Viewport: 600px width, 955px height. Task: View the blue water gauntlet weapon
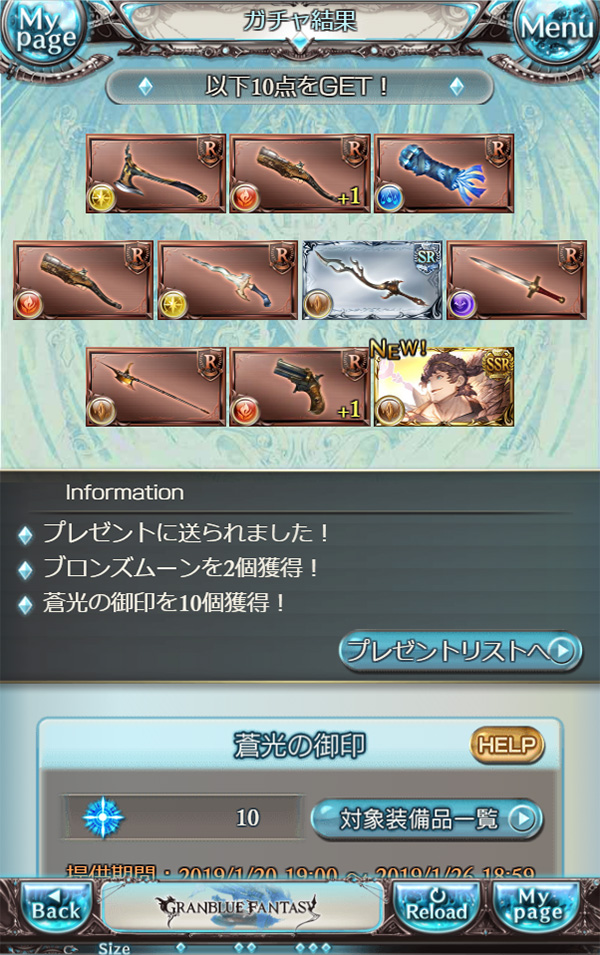coord(444,173)
